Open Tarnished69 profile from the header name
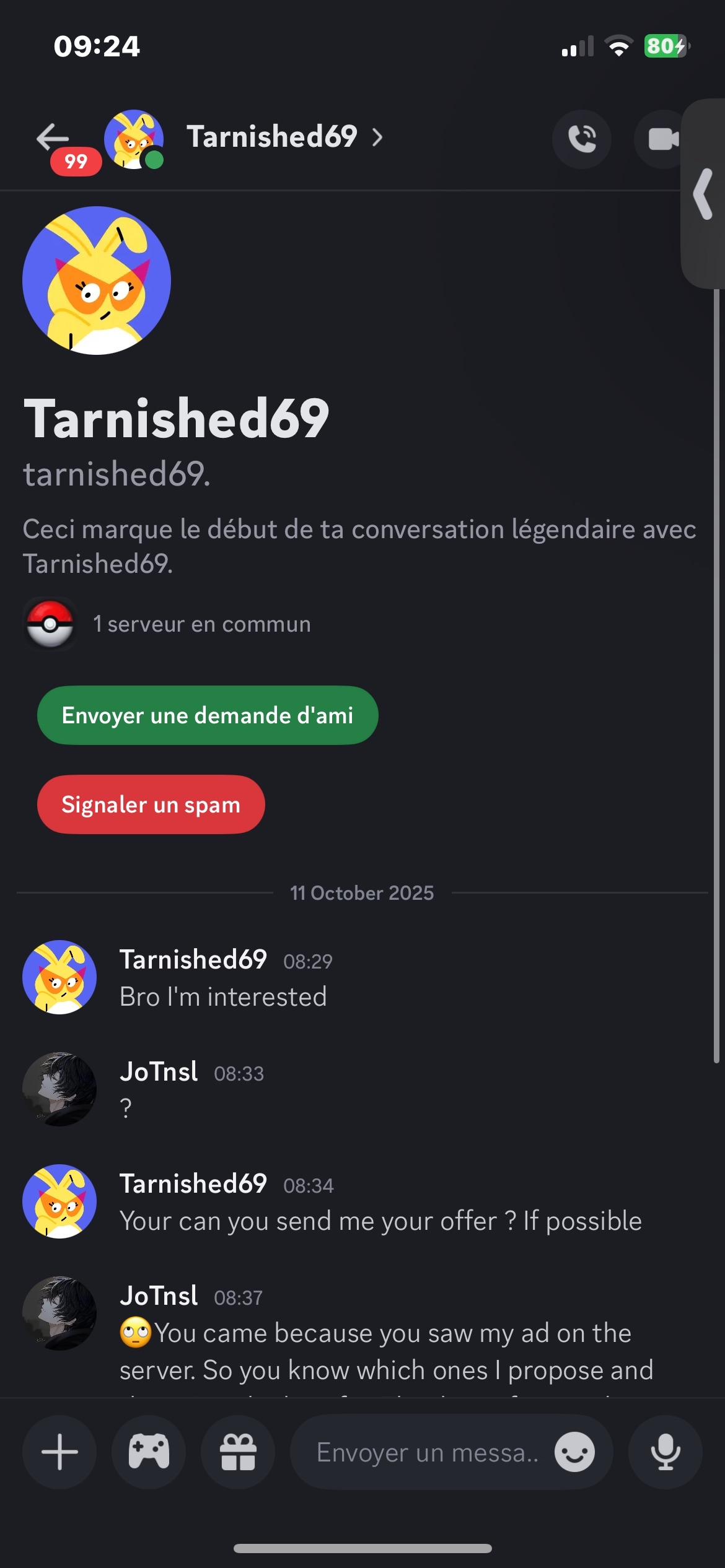This screenshot has height=1568, width=725. point(273,137)
